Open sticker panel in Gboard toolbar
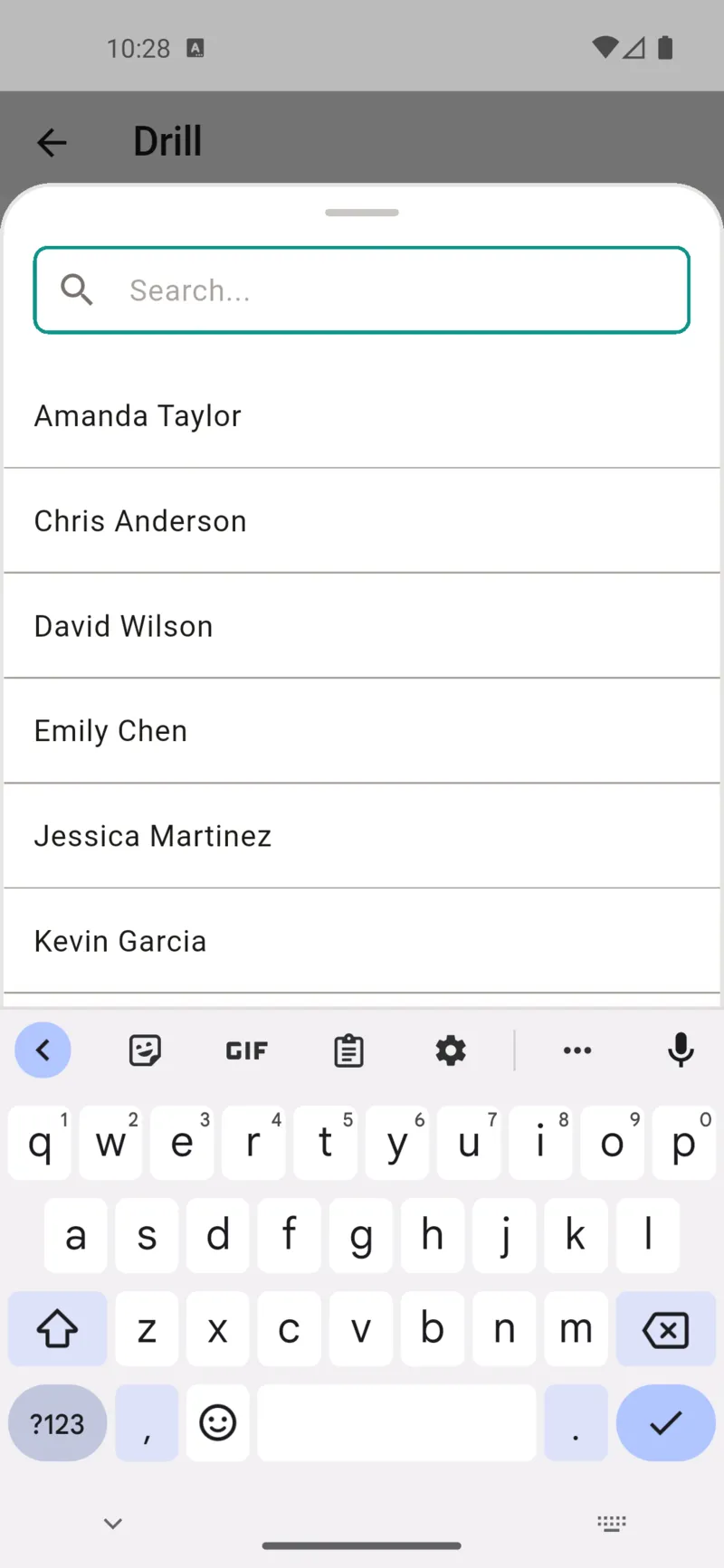724x1568 pixels. point(145,1050)
